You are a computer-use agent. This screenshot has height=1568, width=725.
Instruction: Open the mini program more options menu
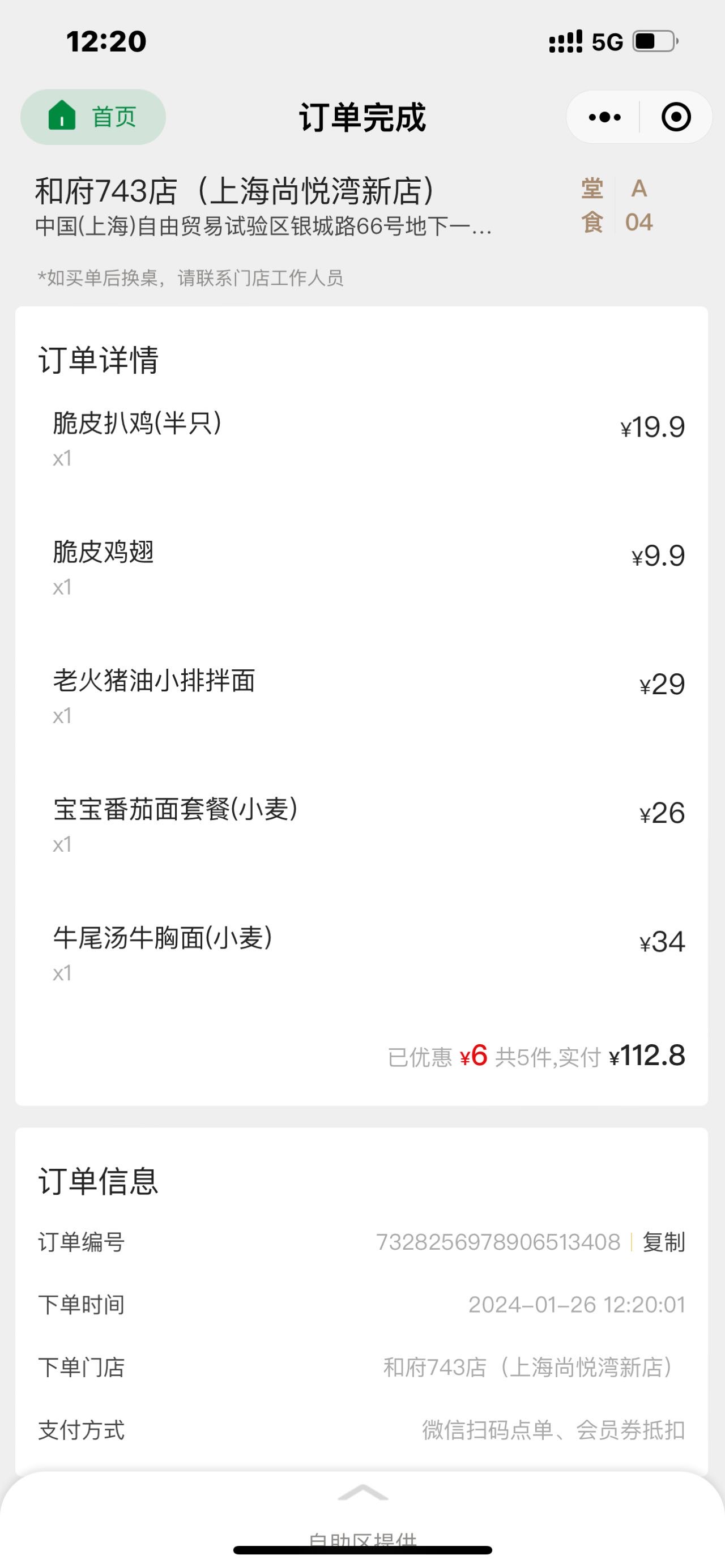click(x=604, y=117)
